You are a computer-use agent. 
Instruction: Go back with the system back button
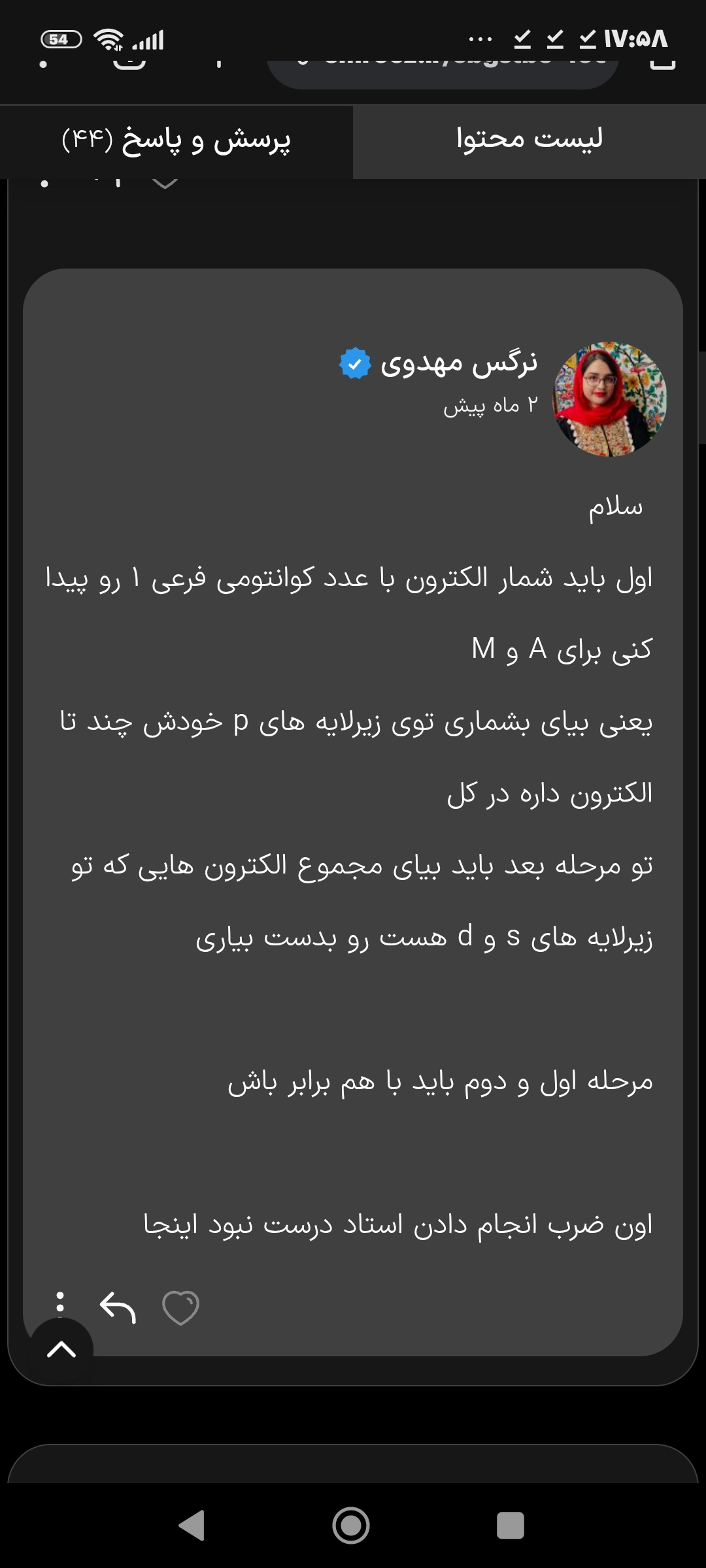[x=192, y=1526]
